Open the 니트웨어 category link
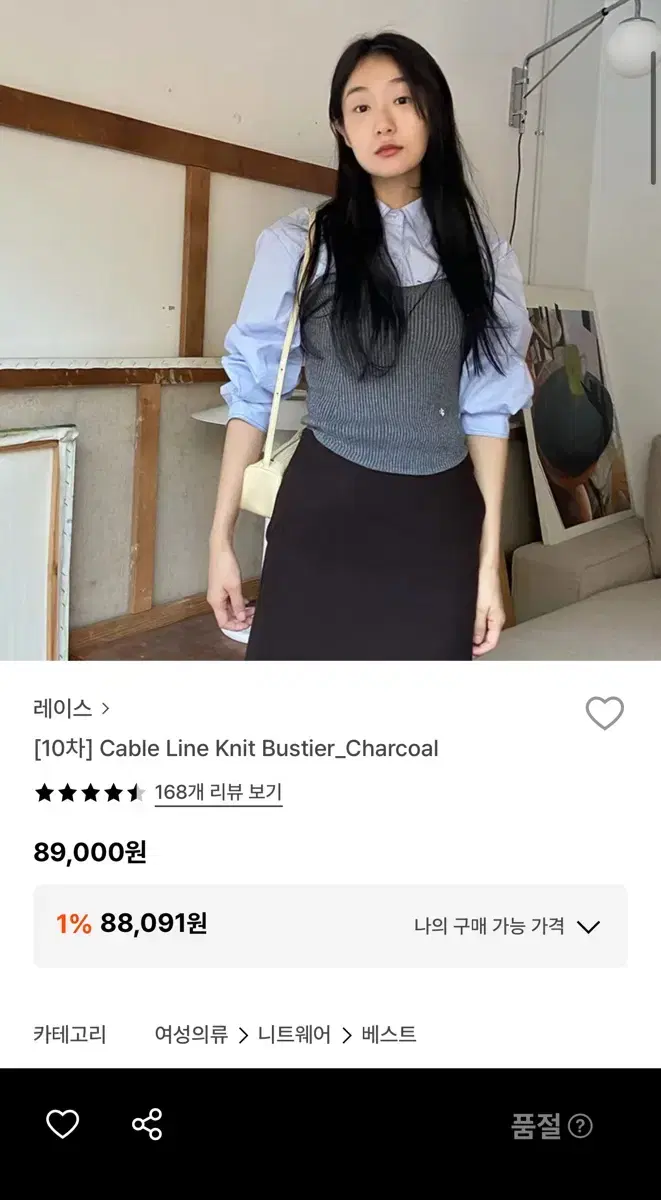661x1200 pixels. [x=294, y=1035]
